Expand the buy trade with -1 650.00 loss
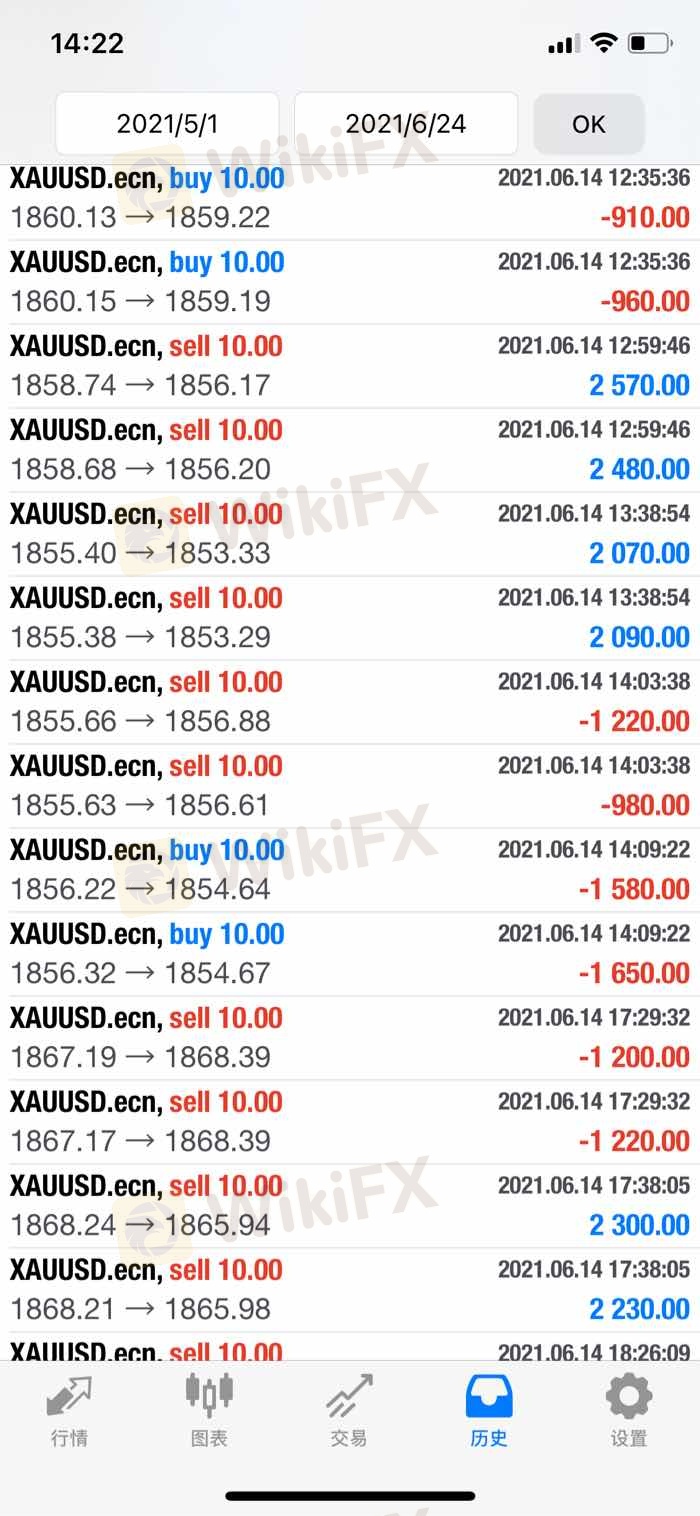This screenshot has height=1516, width=700. (350, 954)
